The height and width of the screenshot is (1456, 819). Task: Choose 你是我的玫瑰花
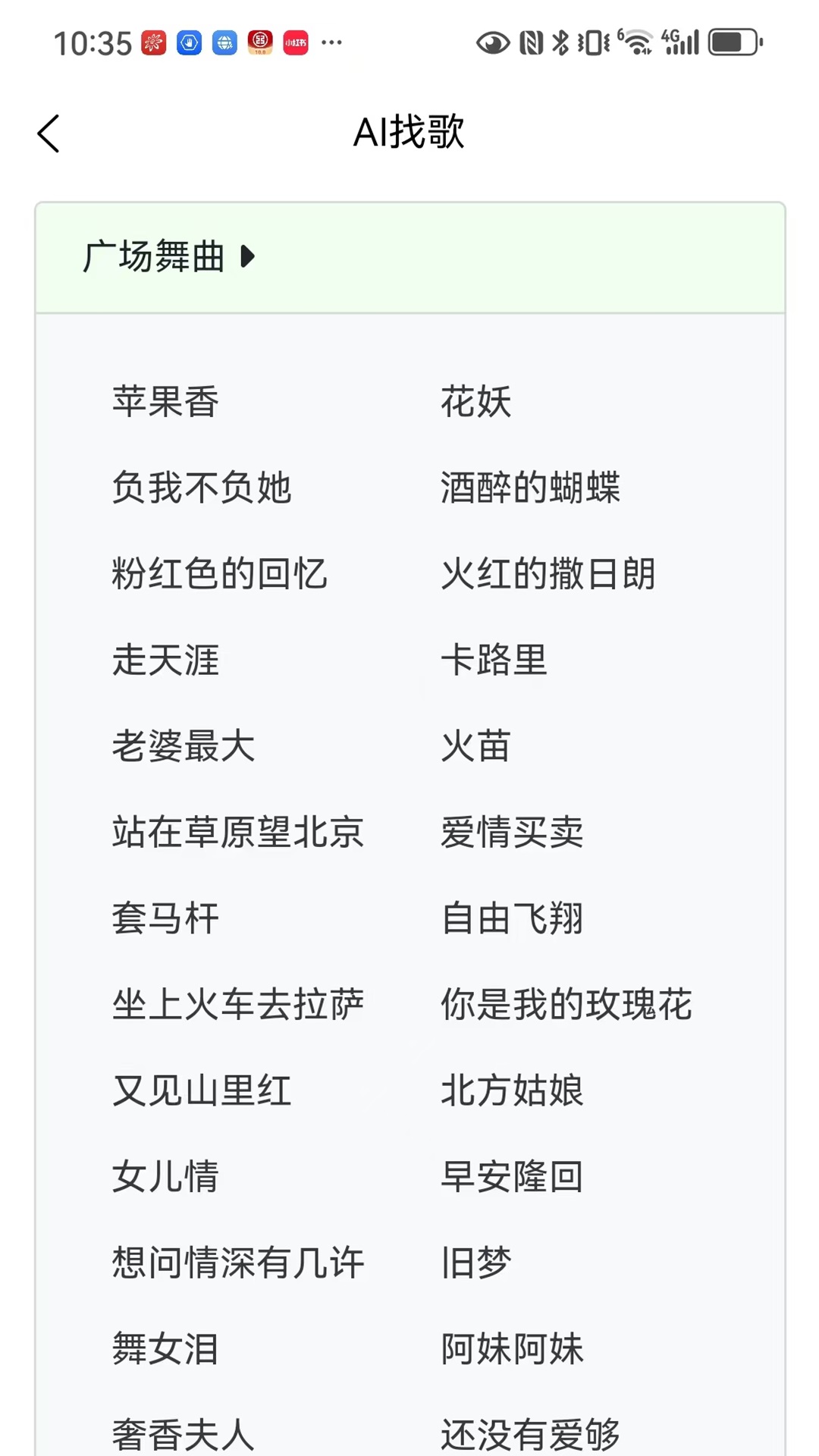point(566,1006)
